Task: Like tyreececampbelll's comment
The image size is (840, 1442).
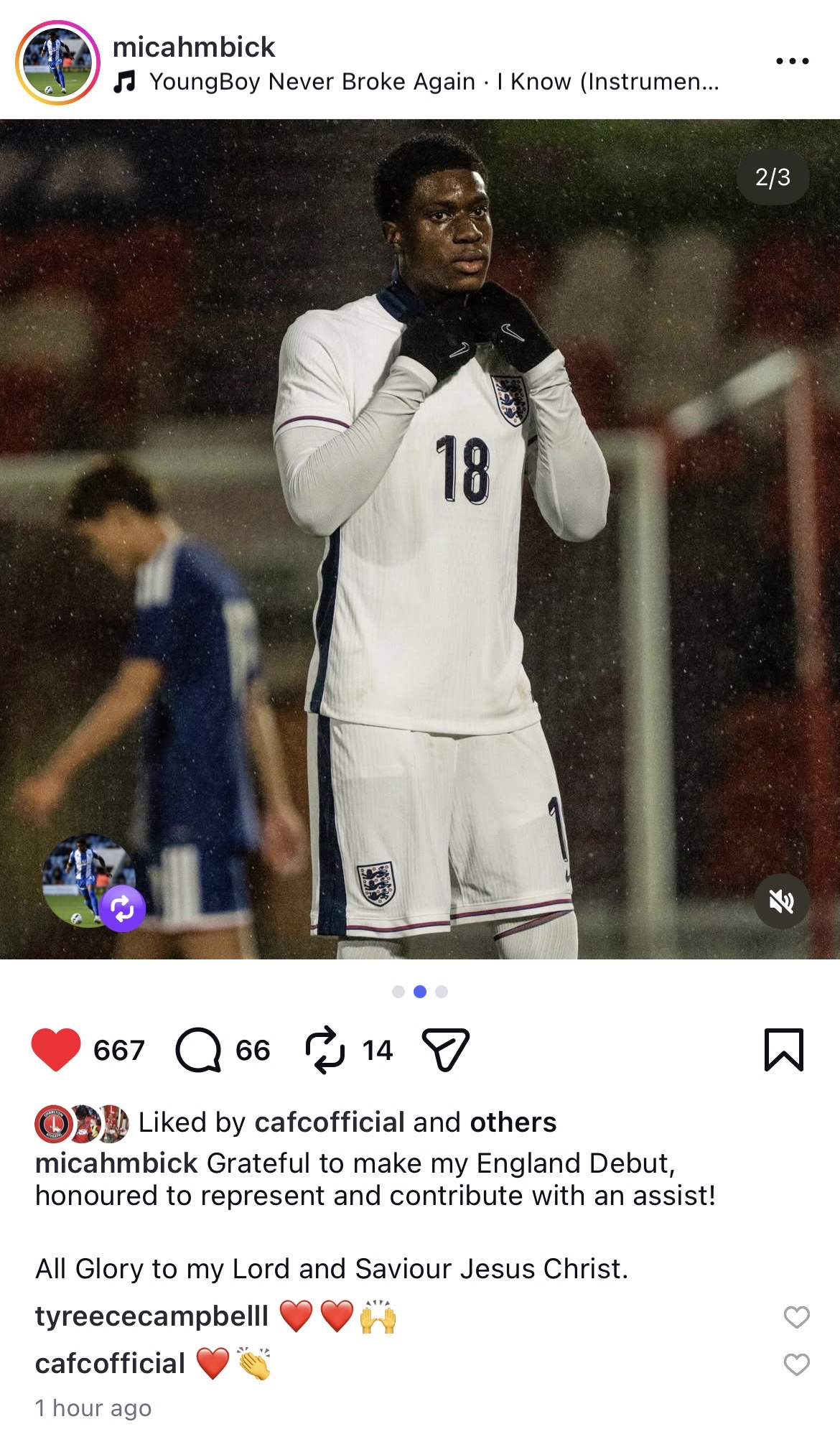Action: 796,1317
